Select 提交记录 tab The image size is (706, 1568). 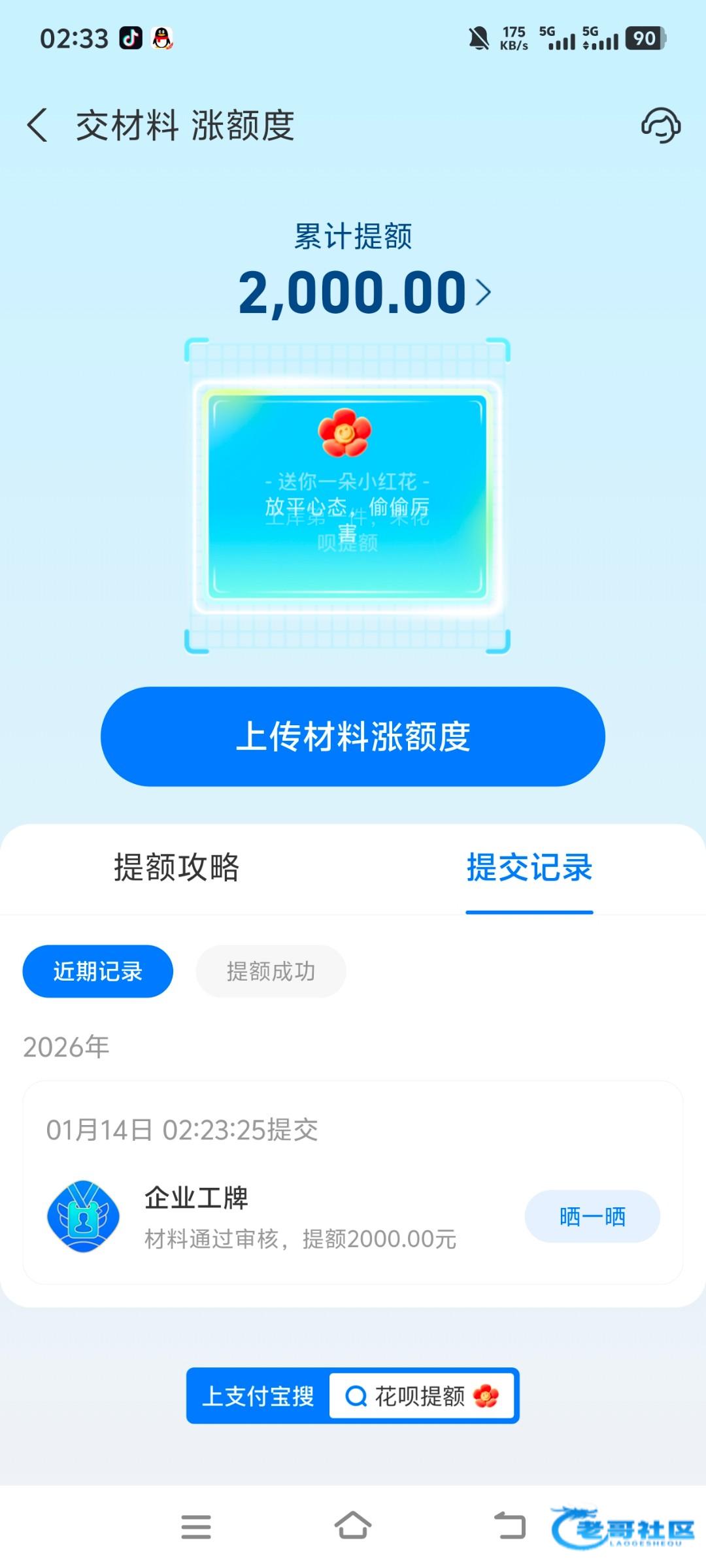pos(529,868)
